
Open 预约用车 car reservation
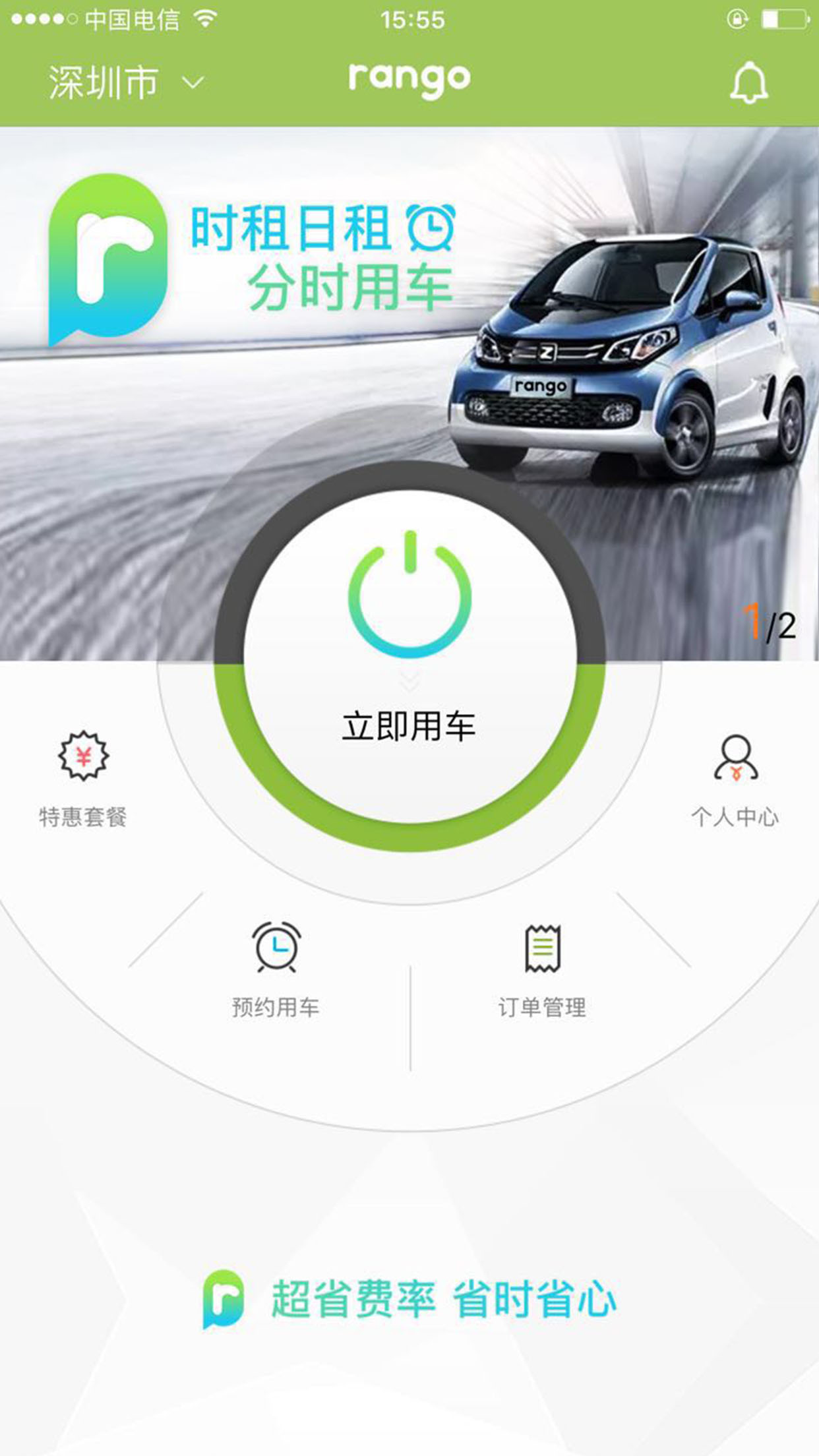click(x=276, y=969)
